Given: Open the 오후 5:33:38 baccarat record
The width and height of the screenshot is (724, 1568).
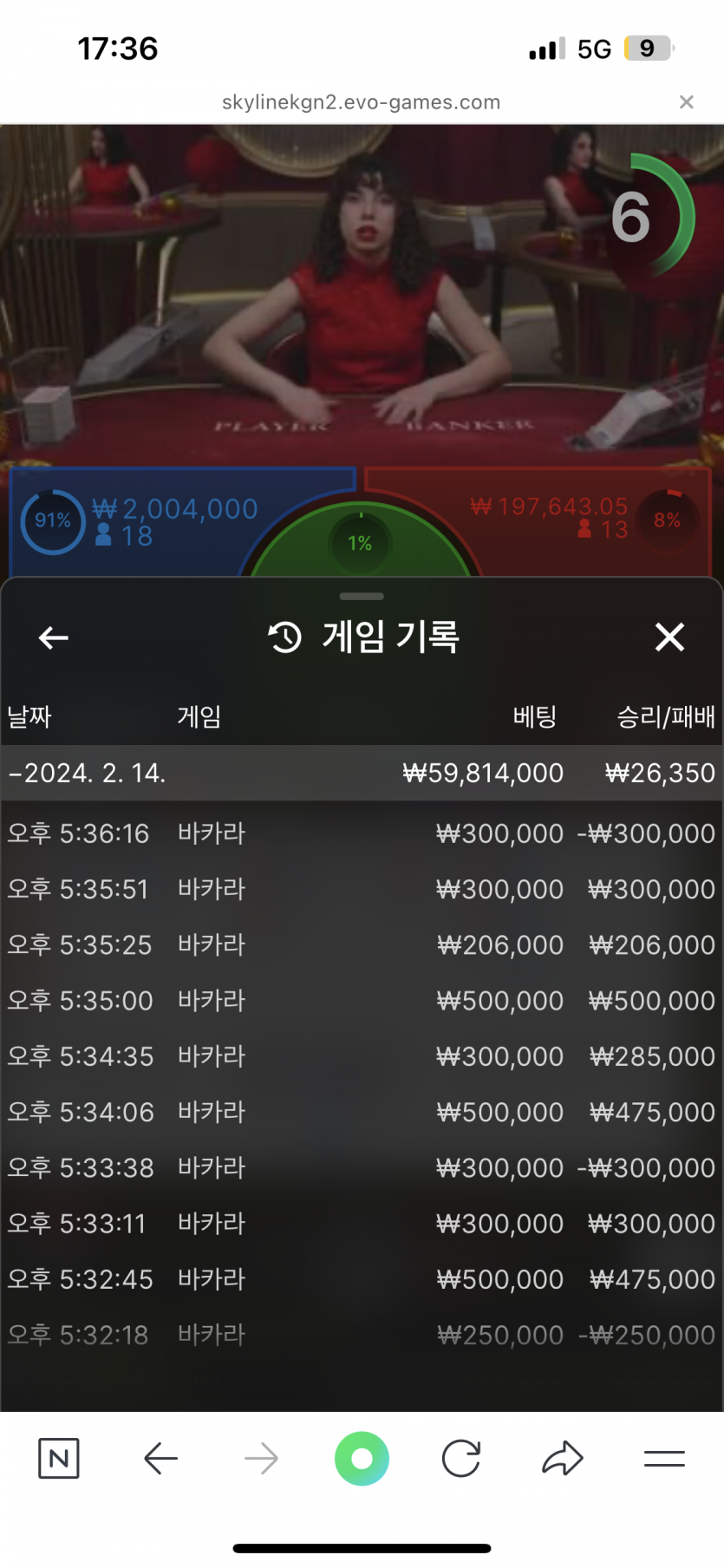Looking at the screenshot, I should 362,1167.
